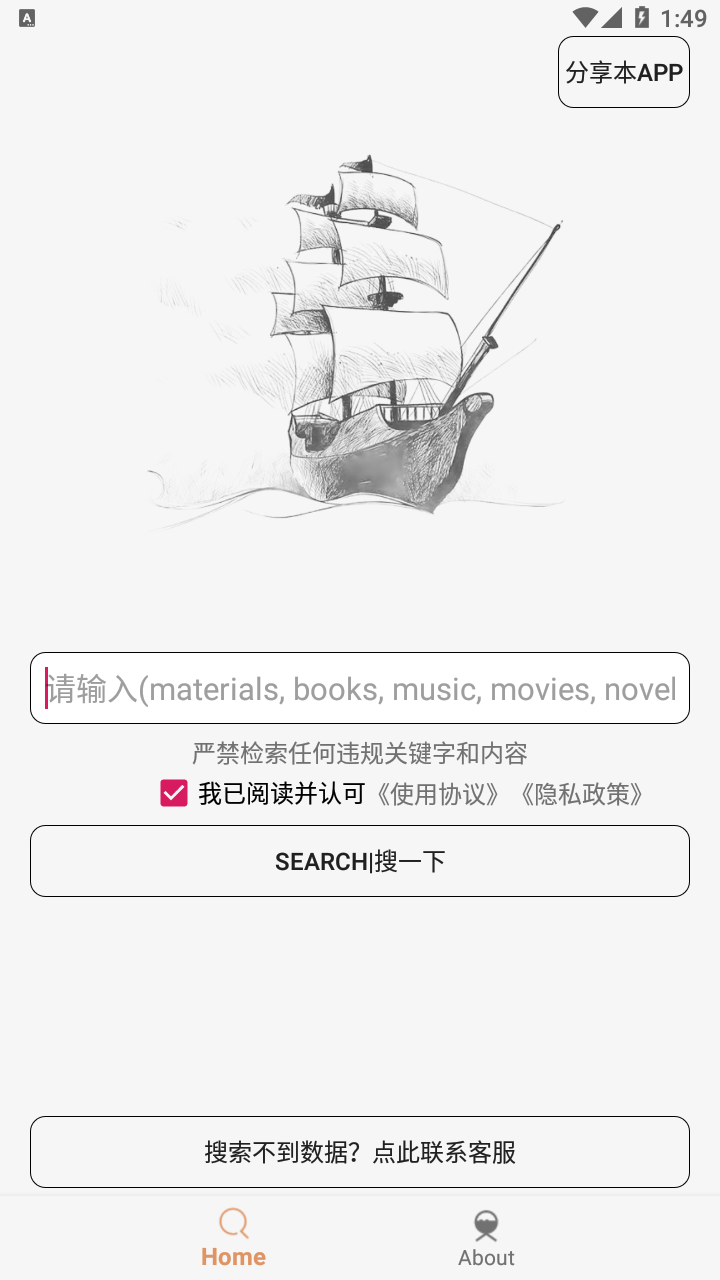
Task: Tap the icon above the About label
Action: pos(486,1222)
